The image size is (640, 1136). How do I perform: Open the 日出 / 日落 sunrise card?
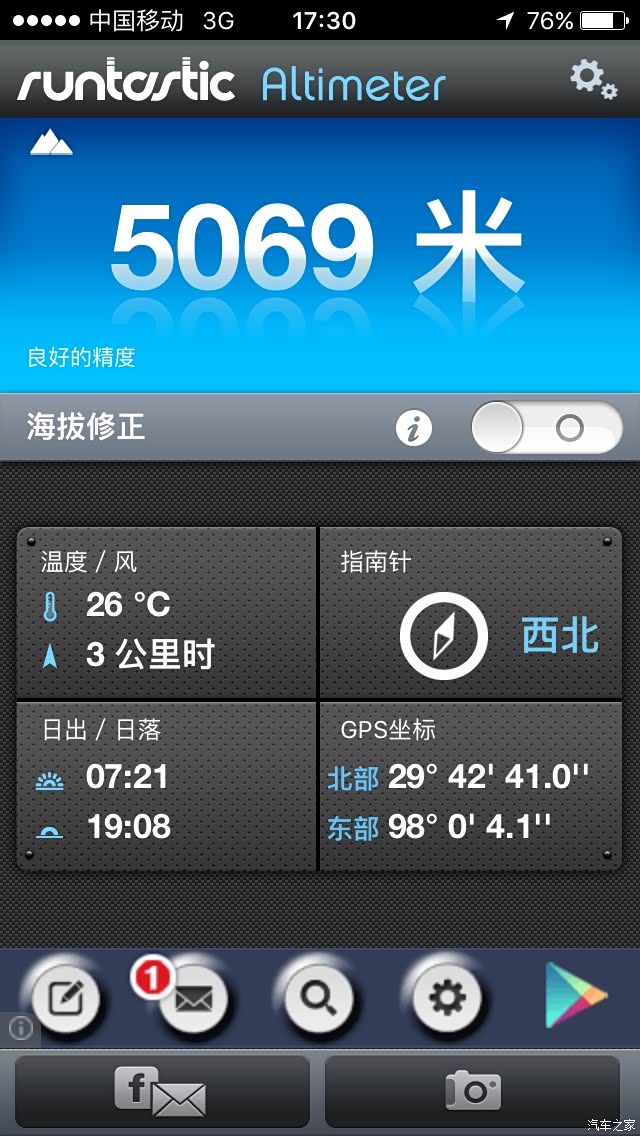pos(166,785)
